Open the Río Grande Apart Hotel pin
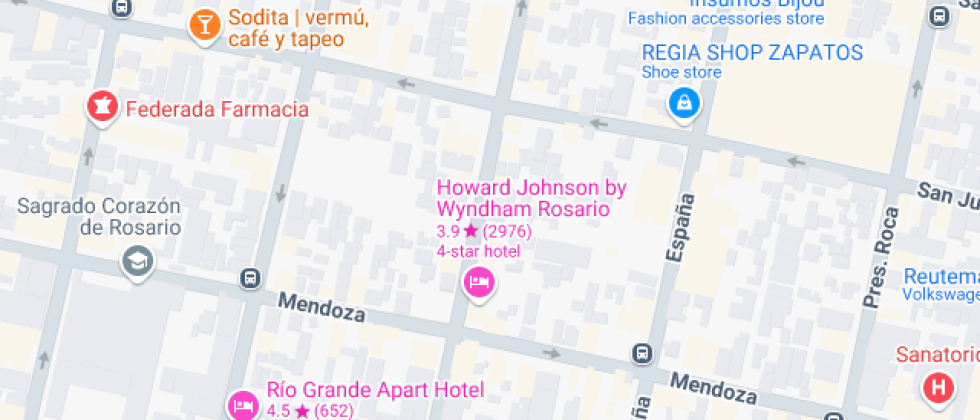The height and width of the screenshot is (420, 980). pos(243,405)
